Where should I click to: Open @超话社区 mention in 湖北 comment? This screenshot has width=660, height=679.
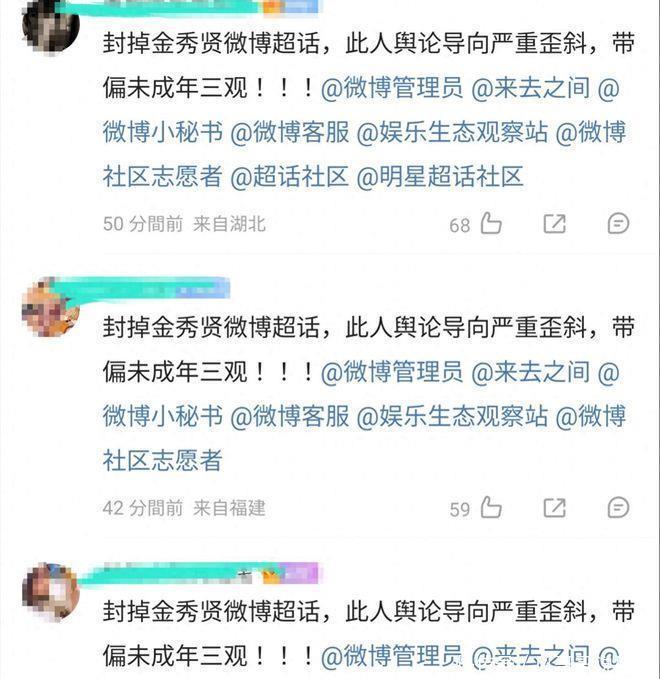click(x=290, y=177)
